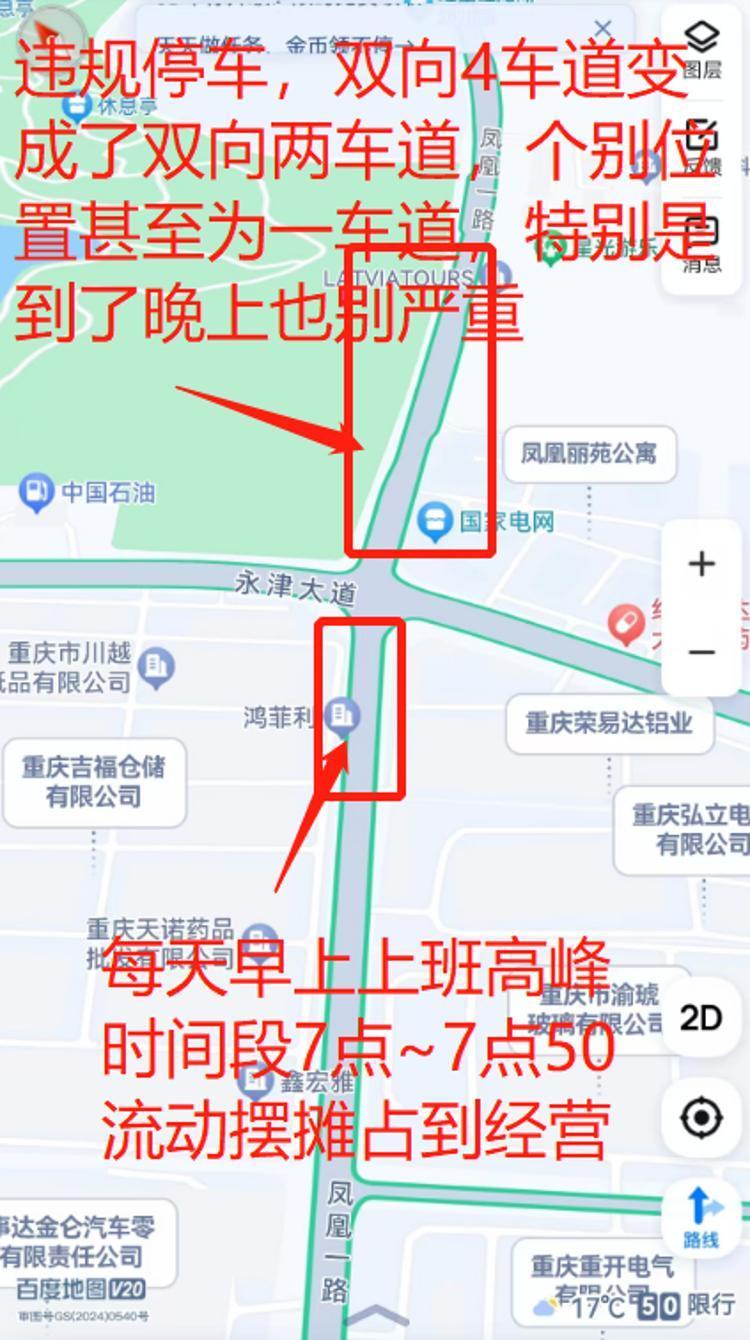Switch the map view with the 2D button

[x=701, y=1018]
